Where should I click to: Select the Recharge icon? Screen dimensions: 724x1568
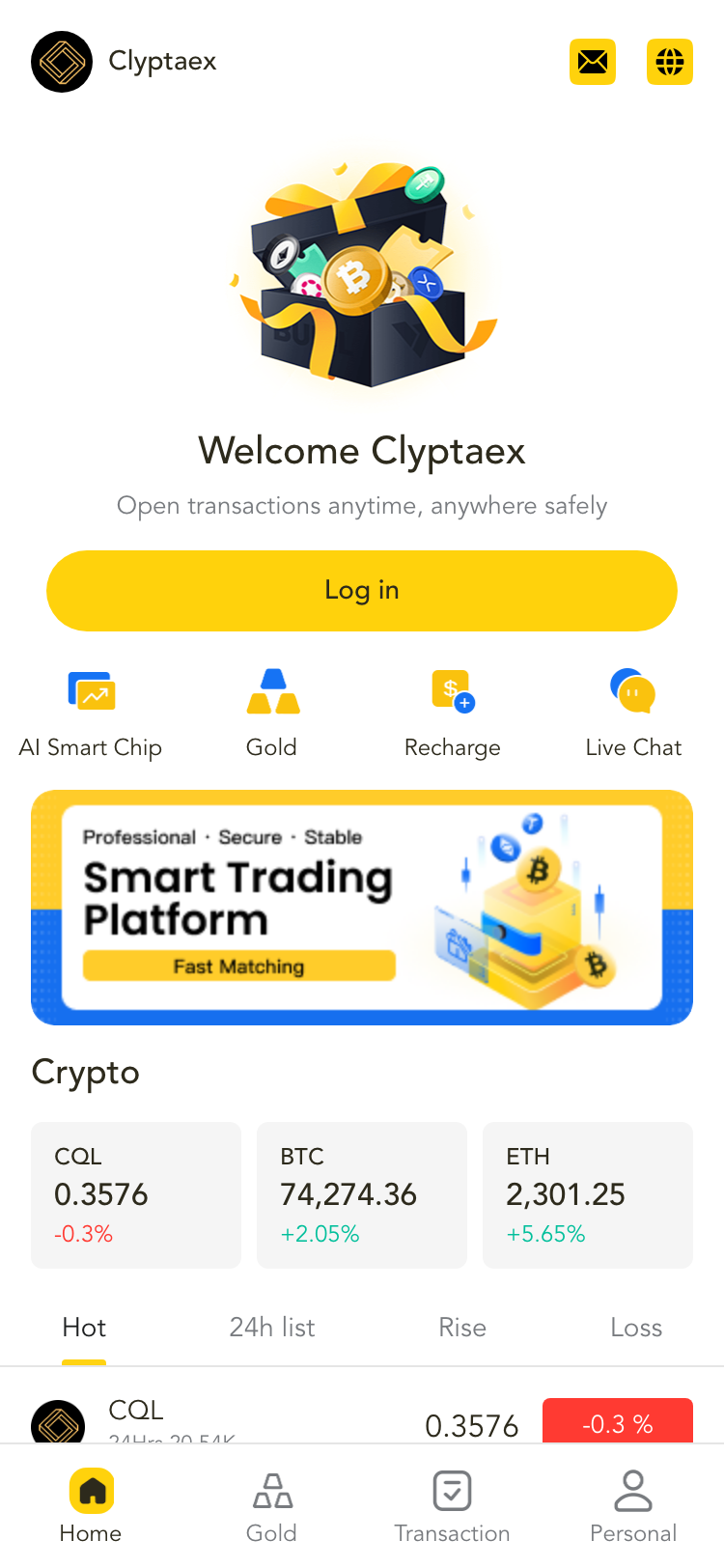click(x=452, y=690)
